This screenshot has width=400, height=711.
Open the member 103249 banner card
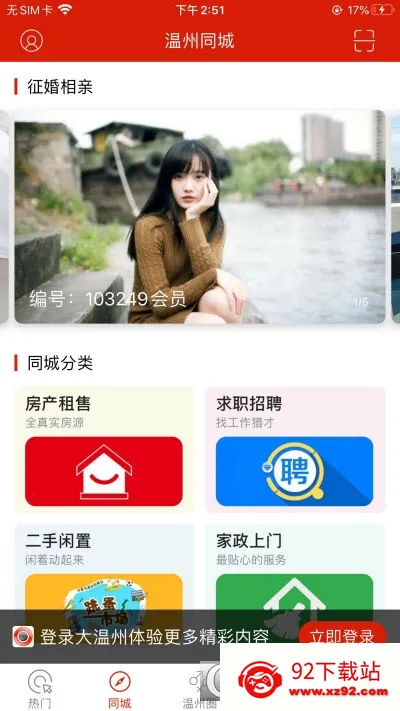click(200, 217)
